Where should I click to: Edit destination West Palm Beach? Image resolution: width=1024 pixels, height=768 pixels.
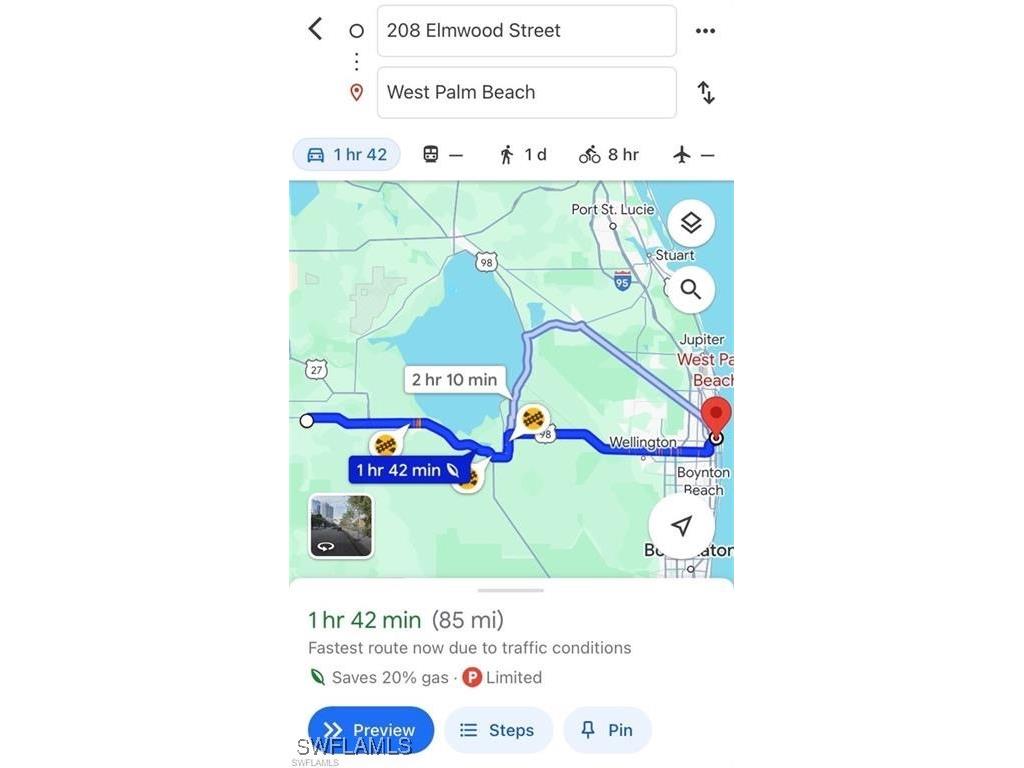(x=526, y=93)
